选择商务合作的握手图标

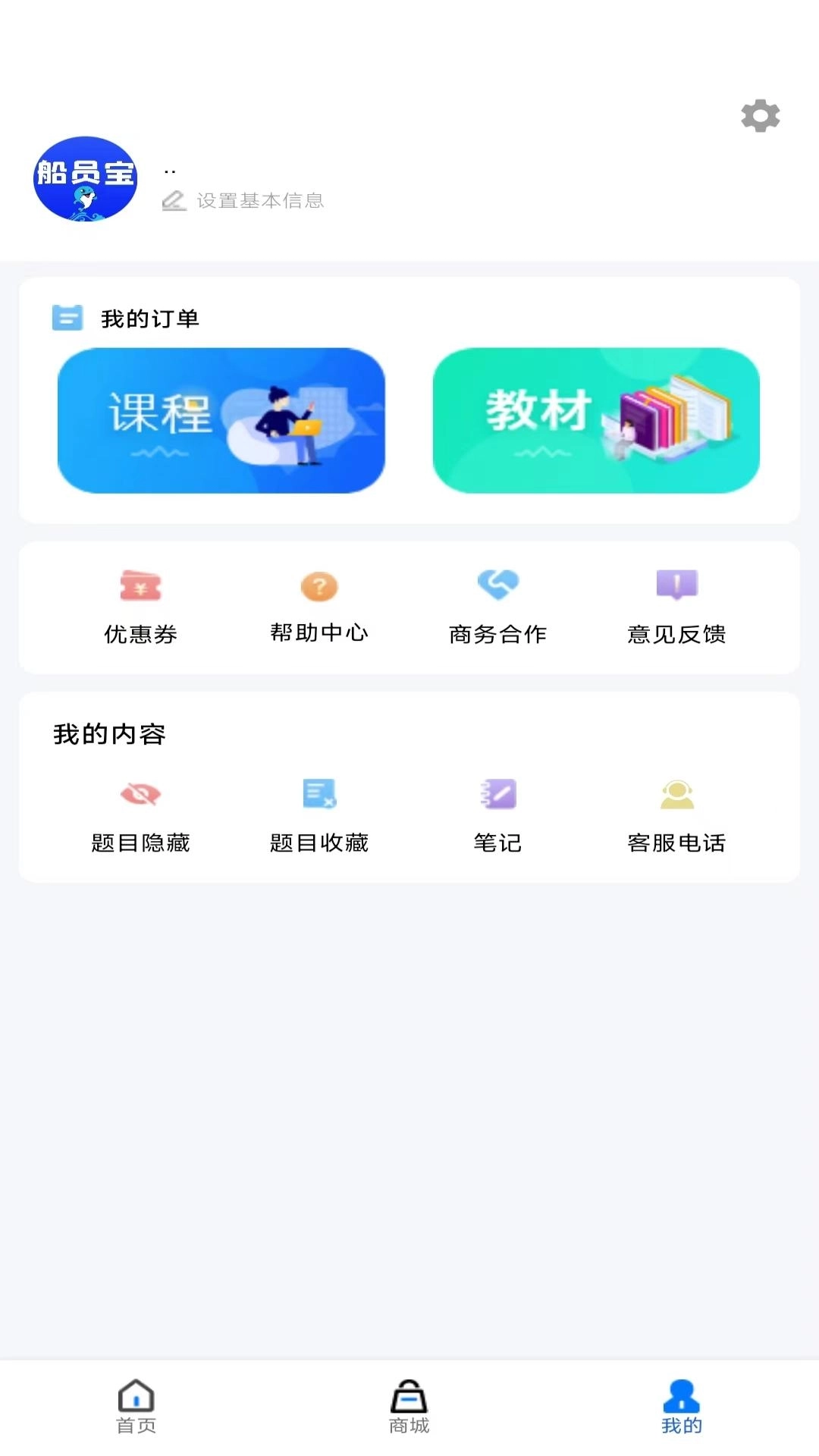pos(498,585)
